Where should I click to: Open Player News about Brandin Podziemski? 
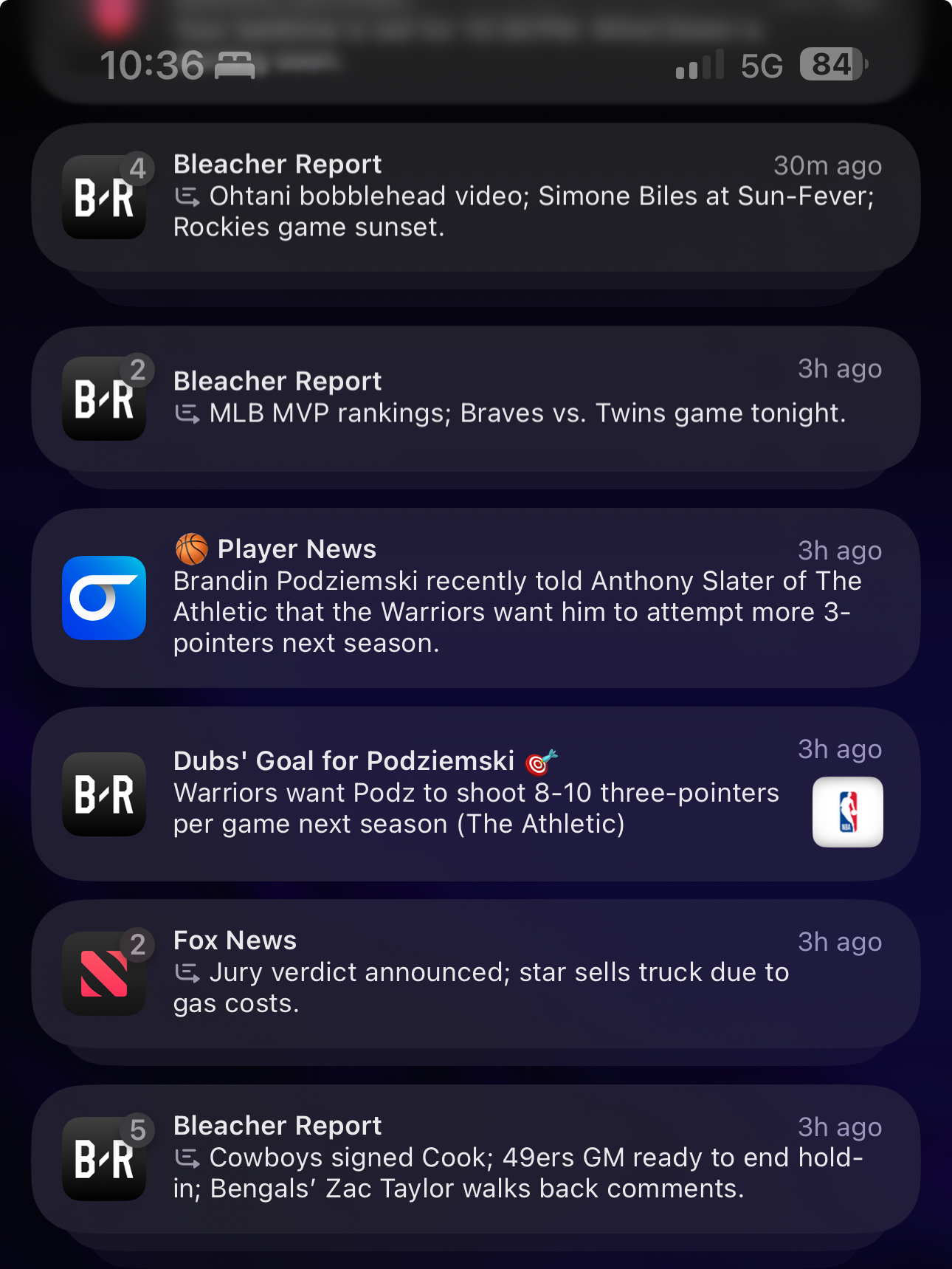click(x=475, y=597)
